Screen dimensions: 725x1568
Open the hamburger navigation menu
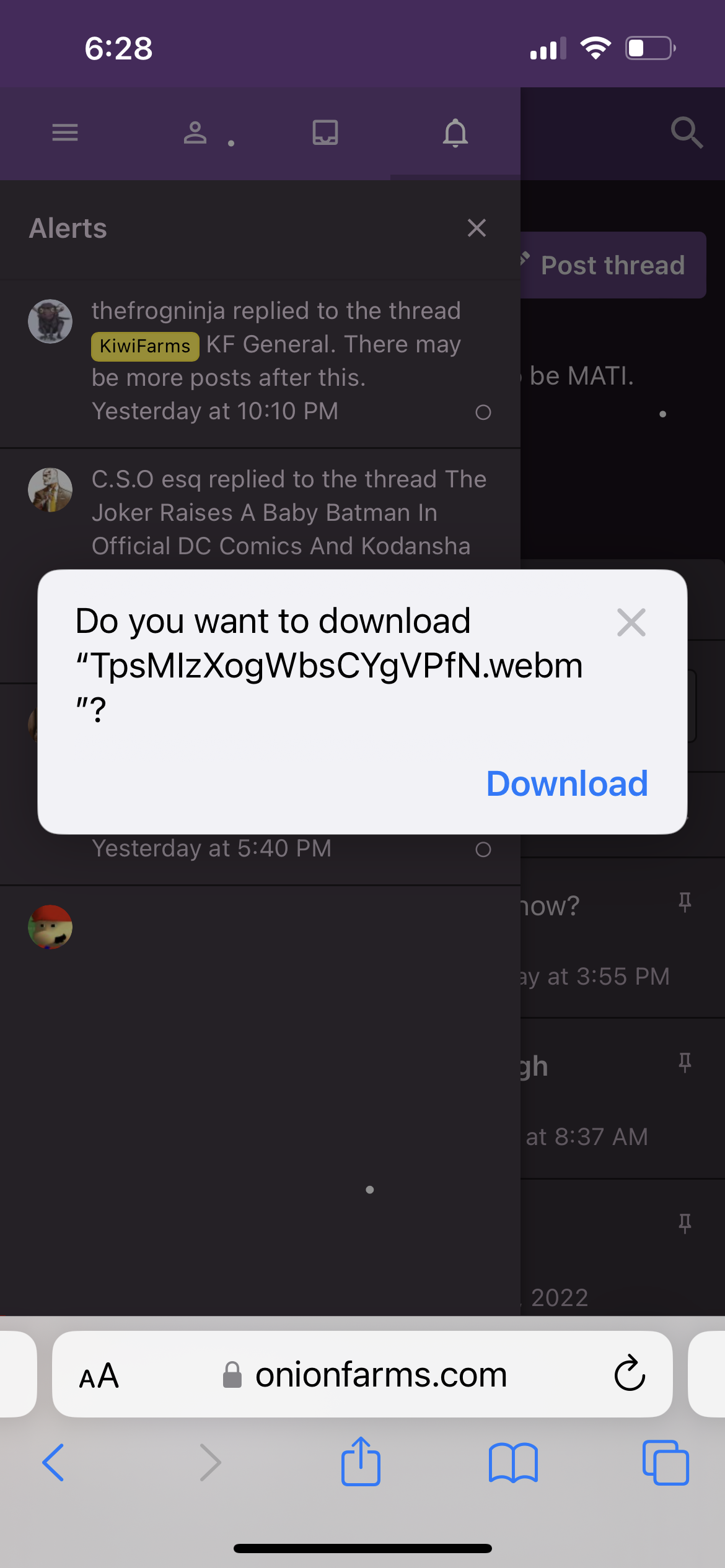click(65, 133)
